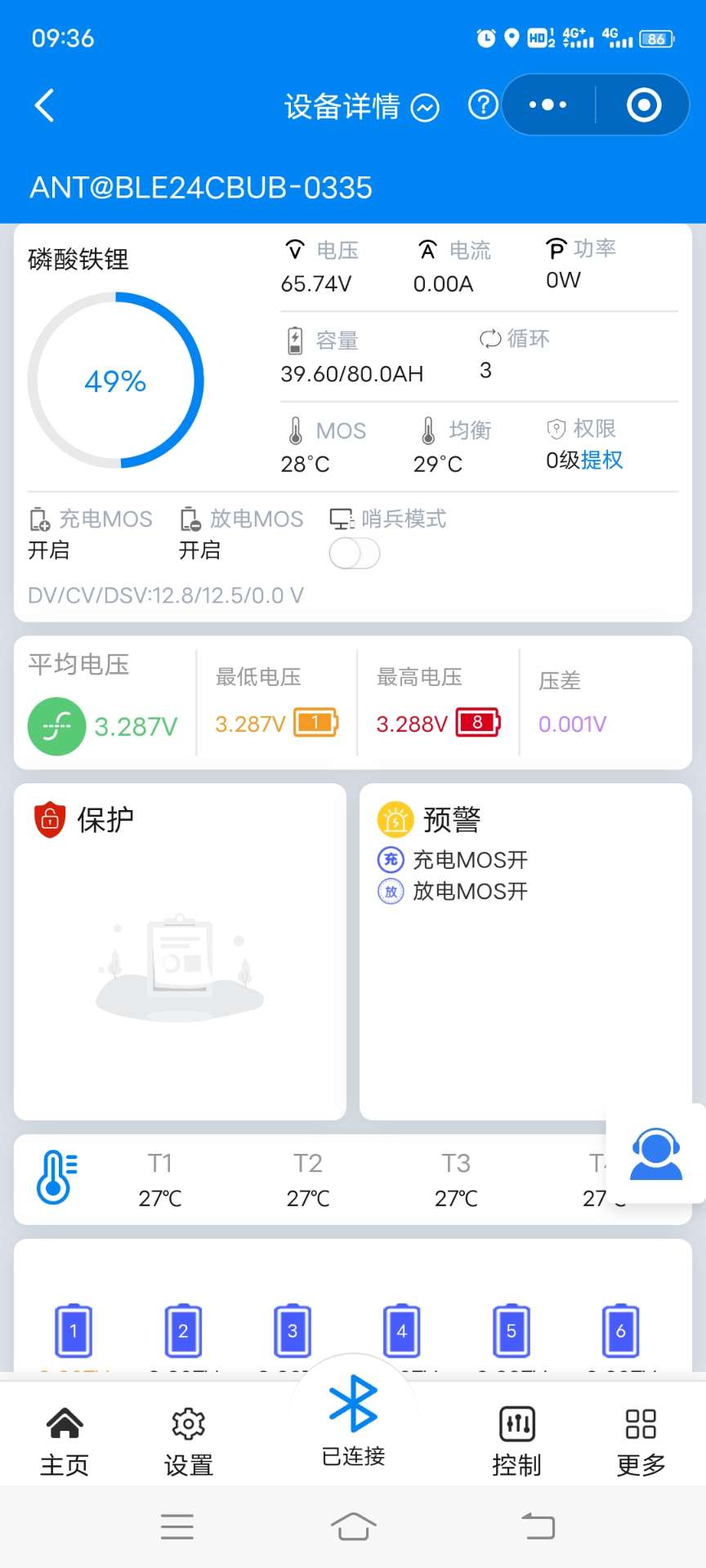The width and height of the screenshot is (706, 1568).
Task: Open the 更多 tab
Action: tap(641, 1441)
